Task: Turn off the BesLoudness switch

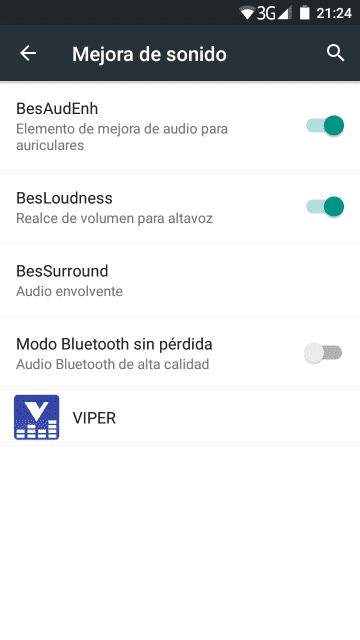Action: coord(325,207)
